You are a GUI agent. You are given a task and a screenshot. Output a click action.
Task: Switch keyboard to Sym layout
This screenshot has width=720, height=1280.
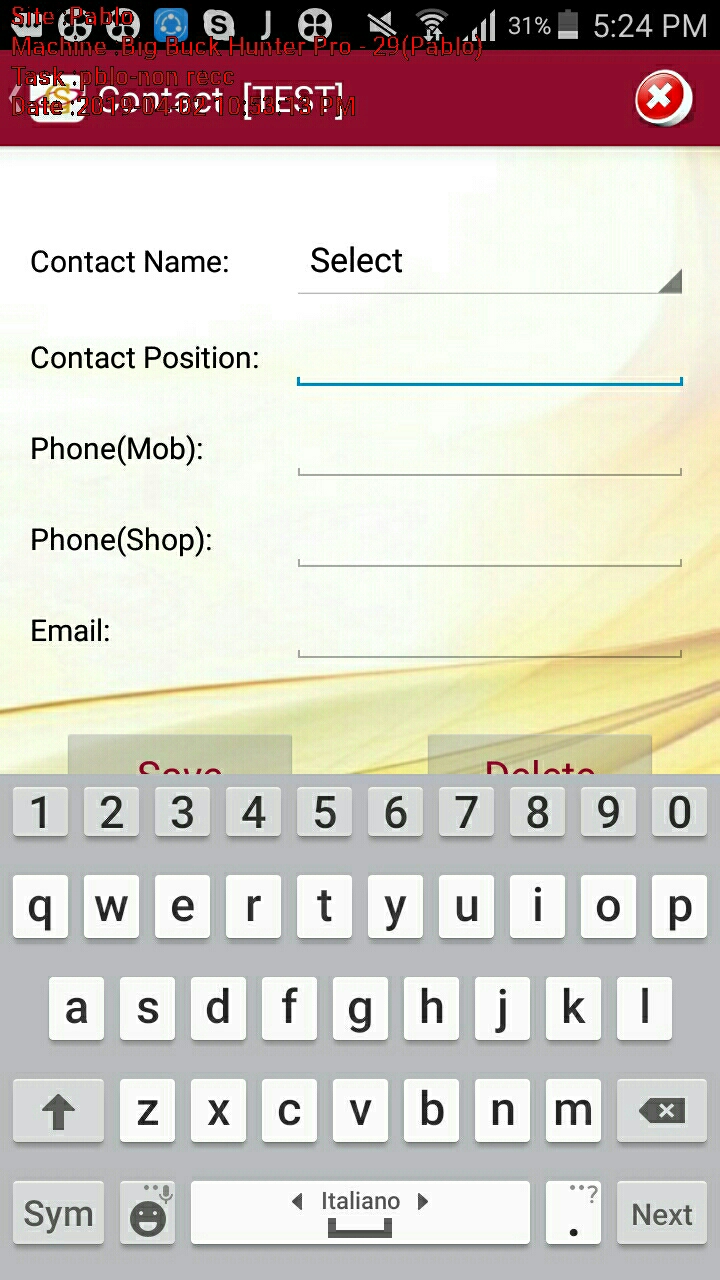click(x=58, y=1213)
